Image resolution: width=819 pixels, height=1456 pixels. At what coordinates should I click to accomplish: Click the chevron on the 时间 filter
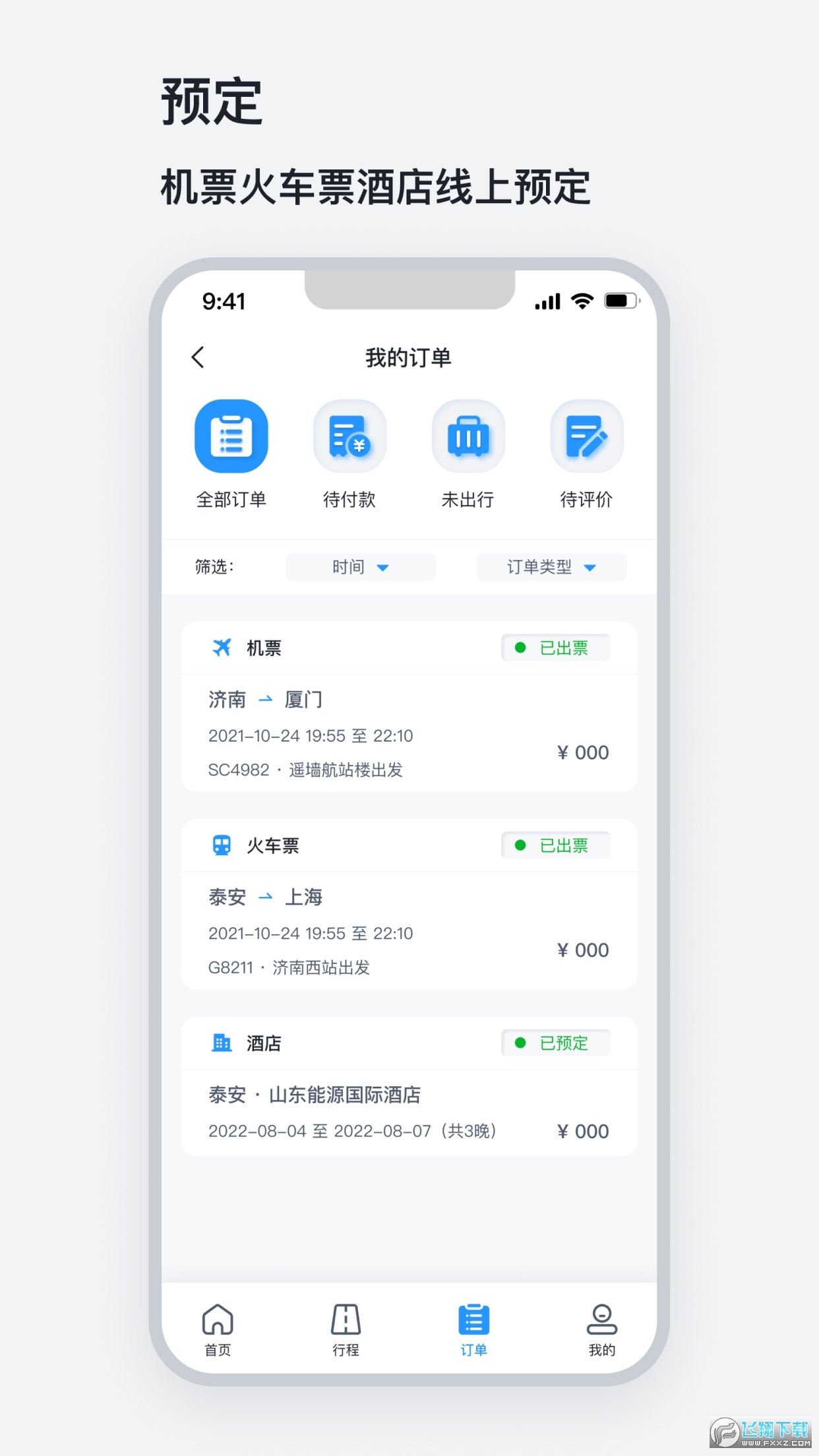pyautogui.click(x=386, y=568)
